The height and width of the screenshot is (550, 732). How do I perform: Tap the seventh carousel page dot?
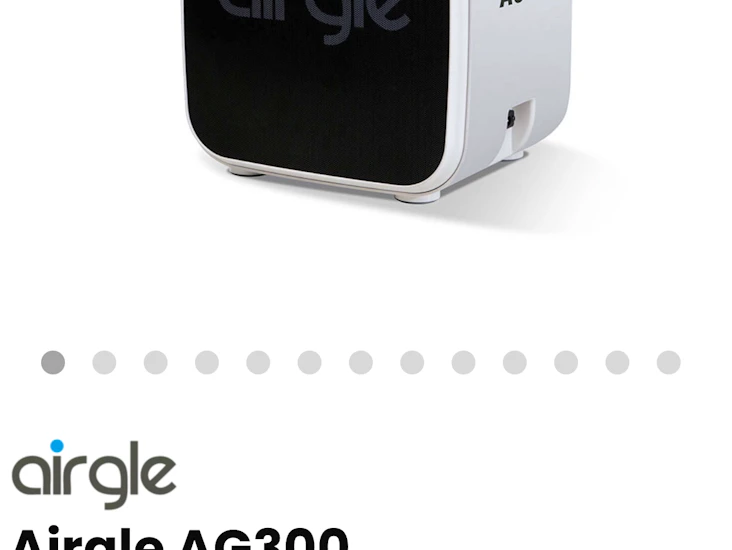point(361,363)
